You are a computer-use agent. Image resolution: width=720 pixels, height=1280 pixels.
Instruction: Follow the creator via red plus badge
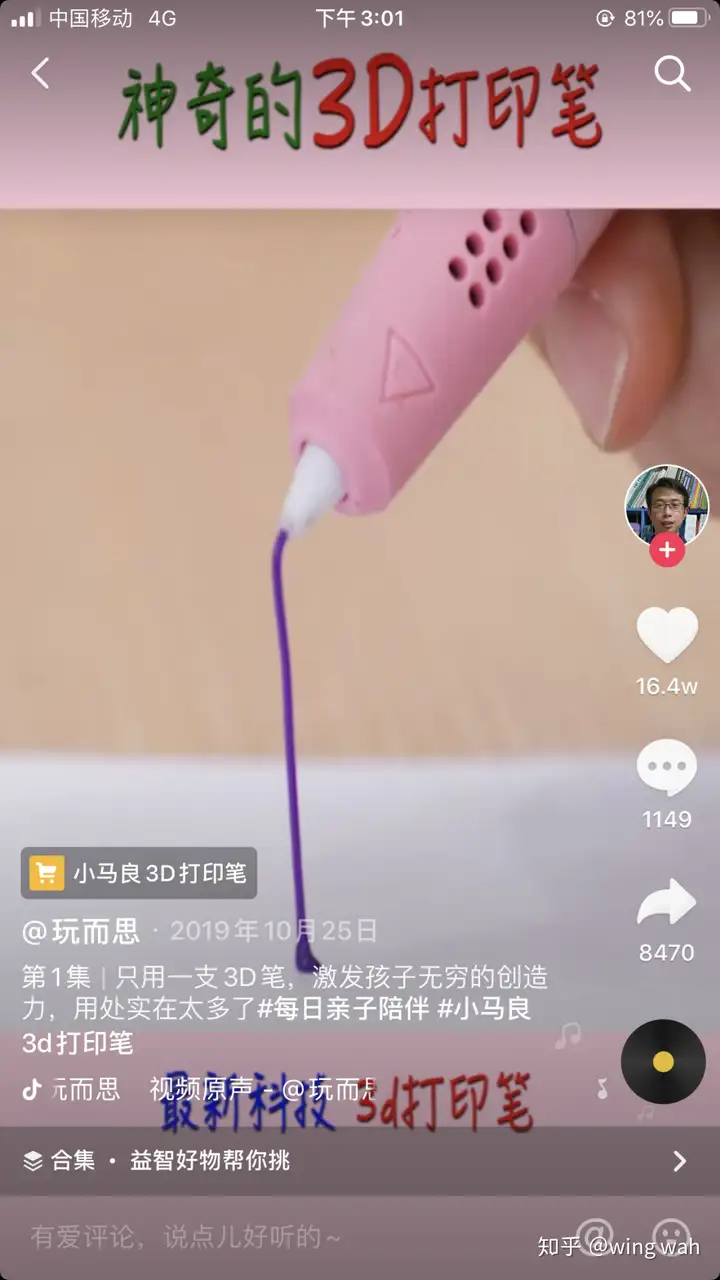click(x=667, y=549)
